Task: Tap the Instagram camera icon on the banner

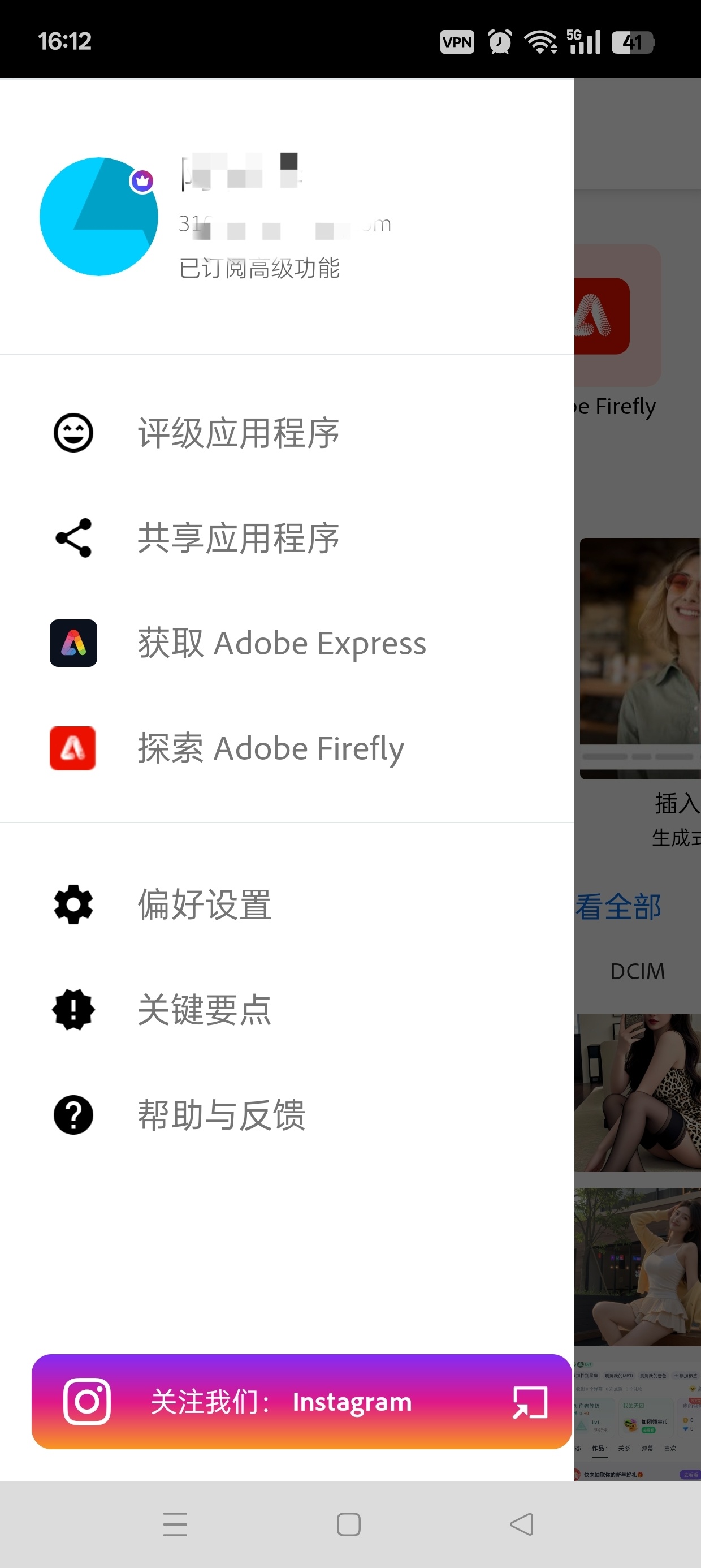Action: [x=86, y=1402]
